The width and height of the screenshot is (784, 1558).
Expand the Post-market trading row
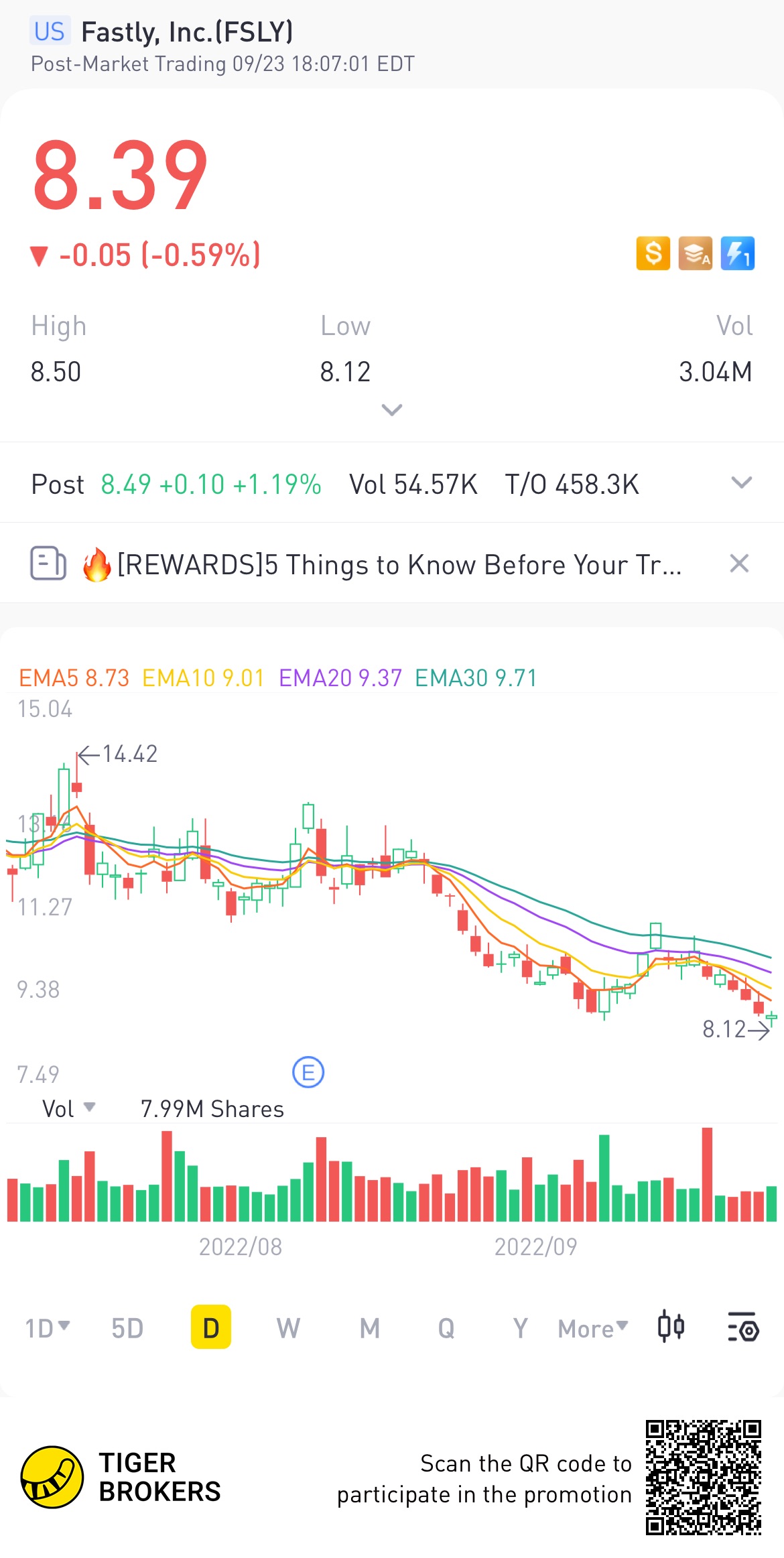click(741, 483)
